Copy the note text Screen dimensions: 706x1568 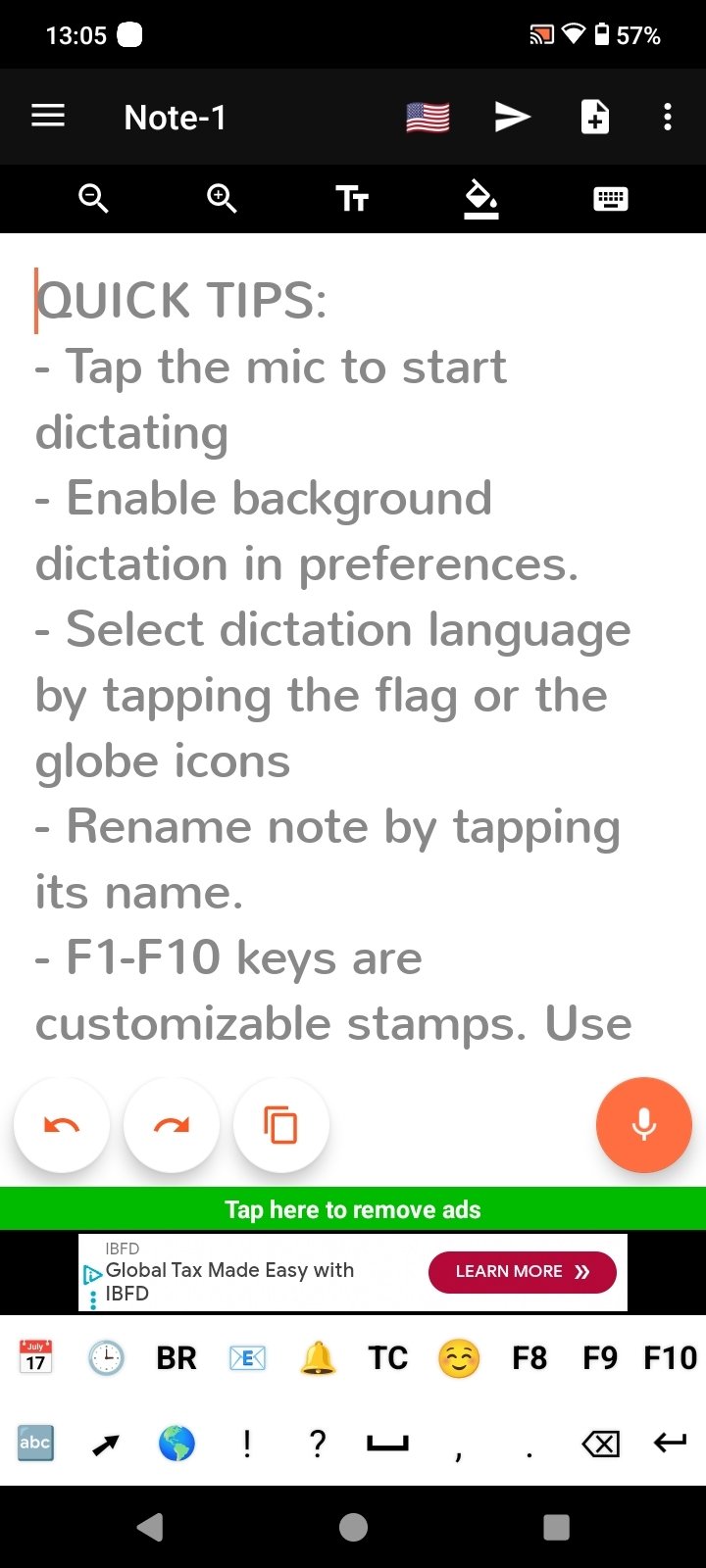point(280,1125)
